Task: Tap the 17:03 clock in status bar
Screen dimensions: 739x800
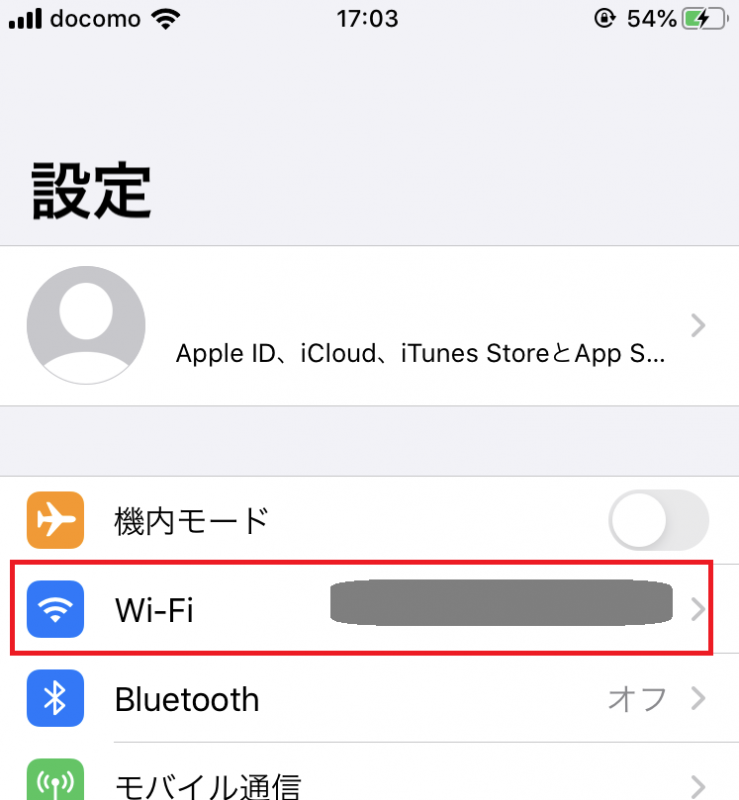Action: pyautogui.click(x=367, y=17)
